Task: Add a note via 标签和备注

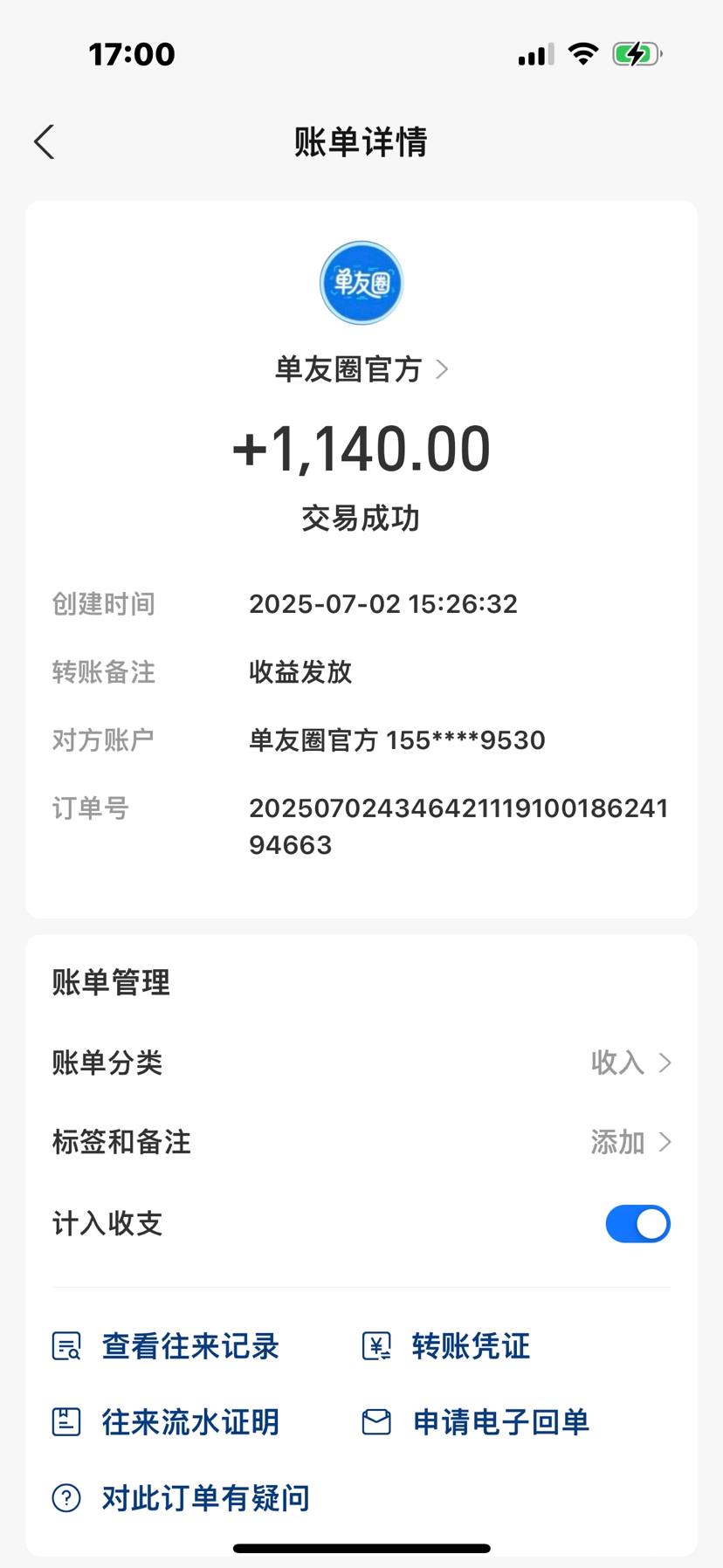Action: point(361,1142)
